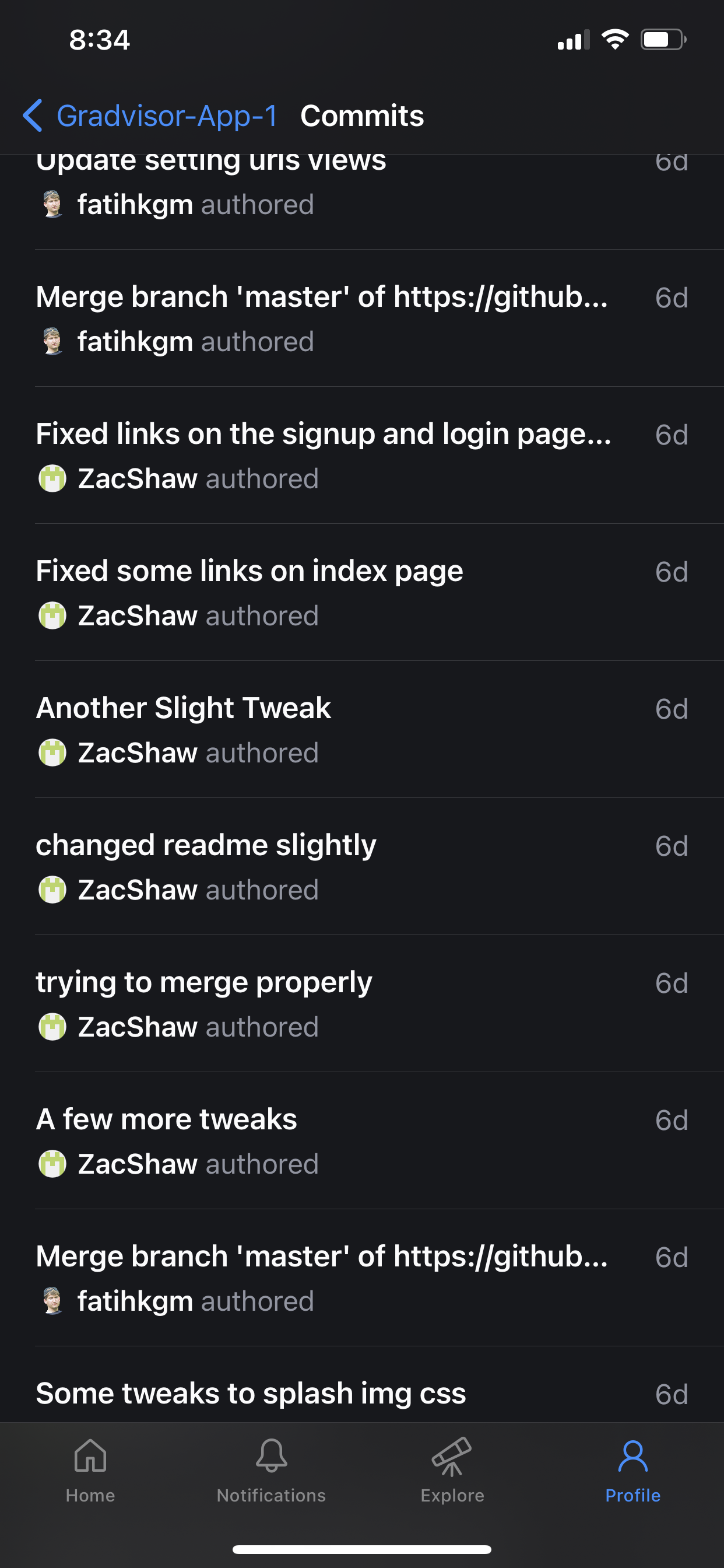Open the 'Fixed some links on index page' commit
The width and height of the screenshot is (724, 1568).
362,592
